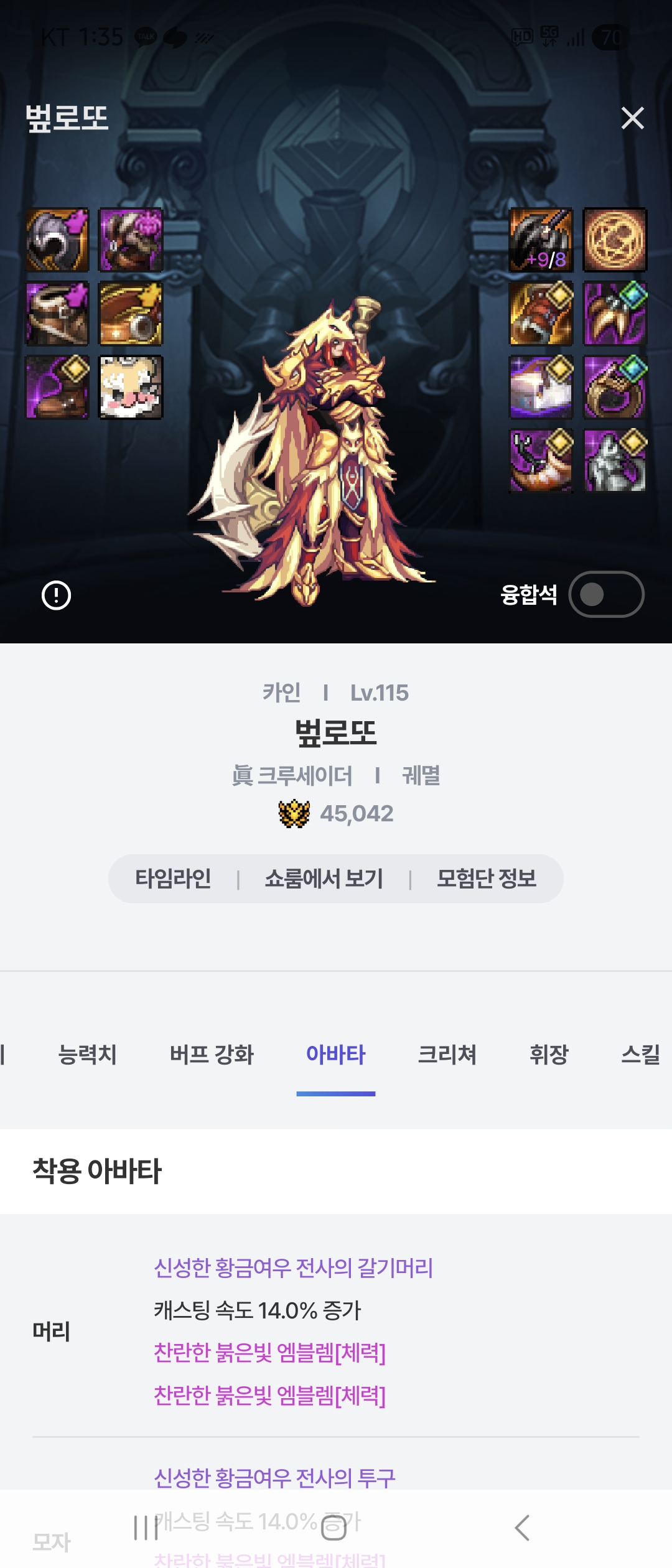Switch to the 능력치 tab
This screenshot has height=1568, width=672.
(x=87, y=1055)
